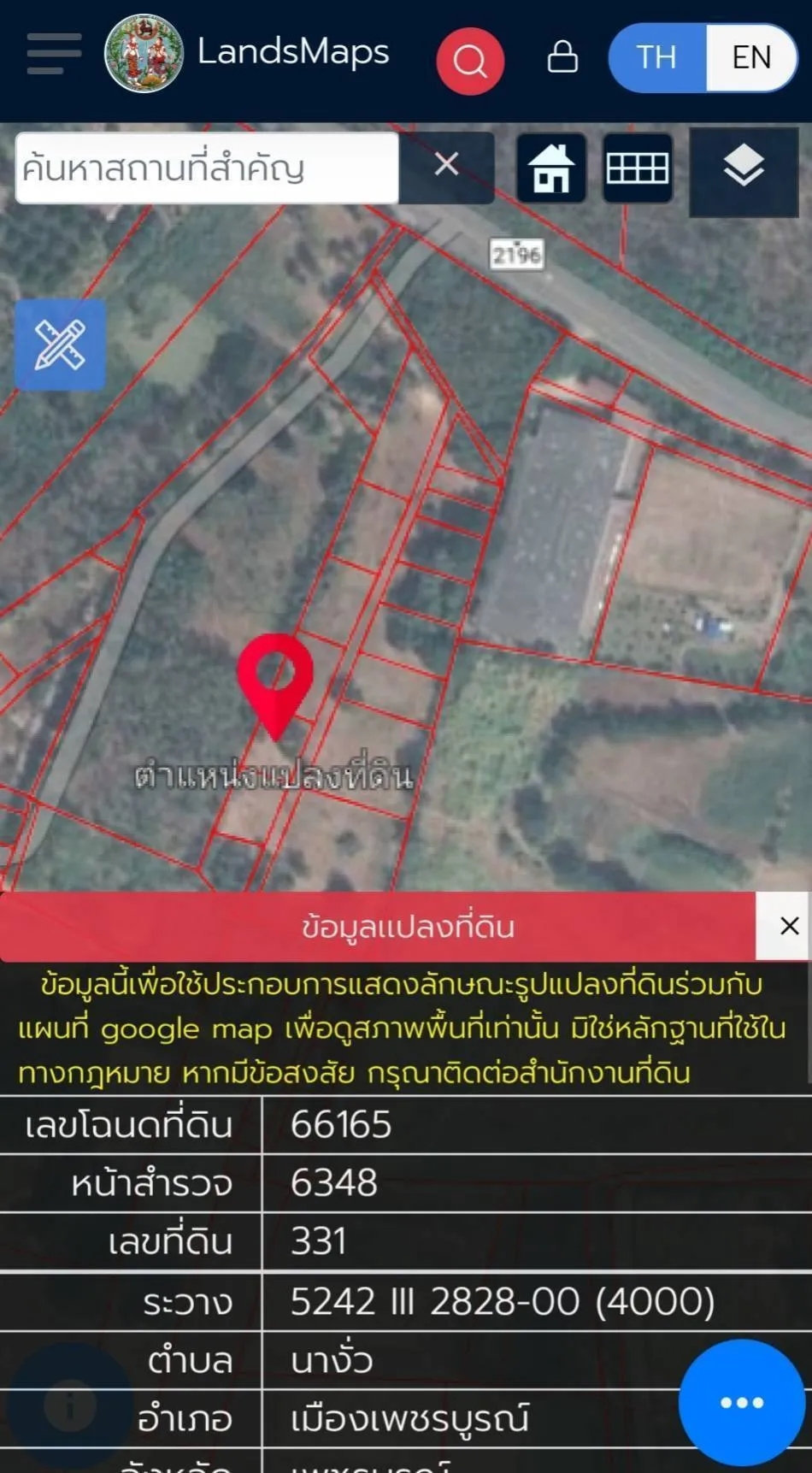812x1473 pixels.
Task: Open the blue more-options floating button
Action: [x=741, y=1402]
